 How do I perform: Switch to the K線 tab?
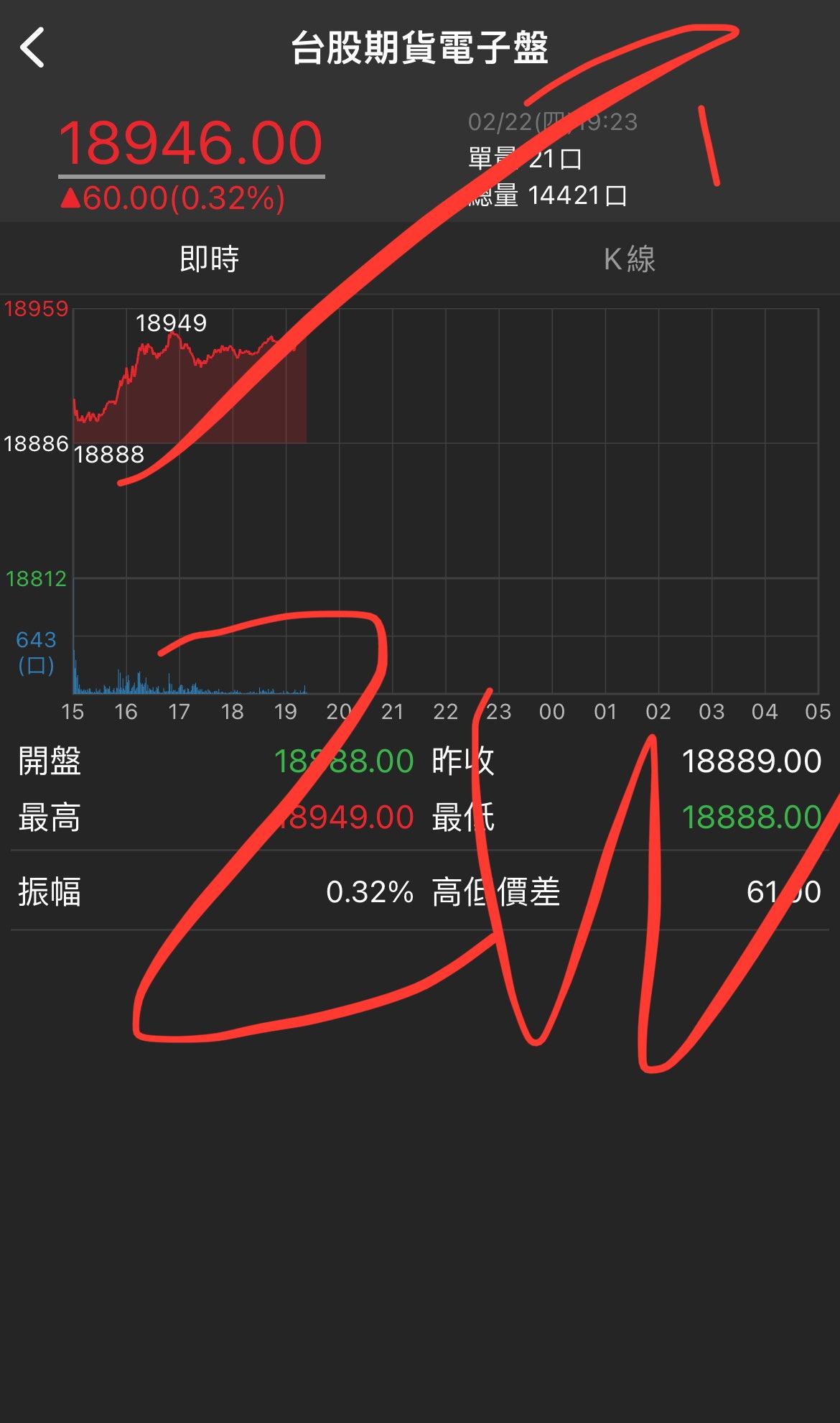pyautogui.click(x=630, y=259)
